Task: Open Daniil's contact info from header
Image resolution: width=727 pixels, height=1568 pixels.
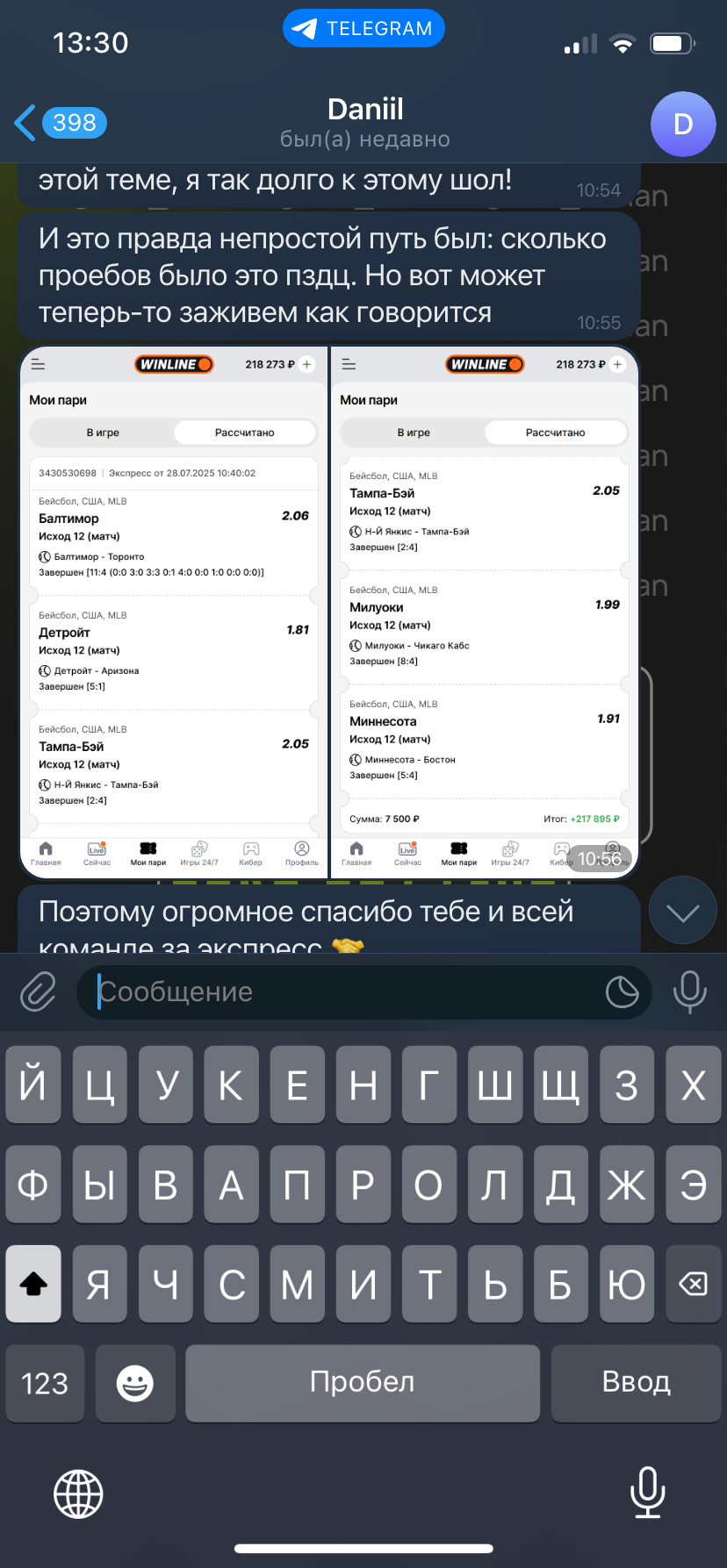Action: tap(365, 123)
